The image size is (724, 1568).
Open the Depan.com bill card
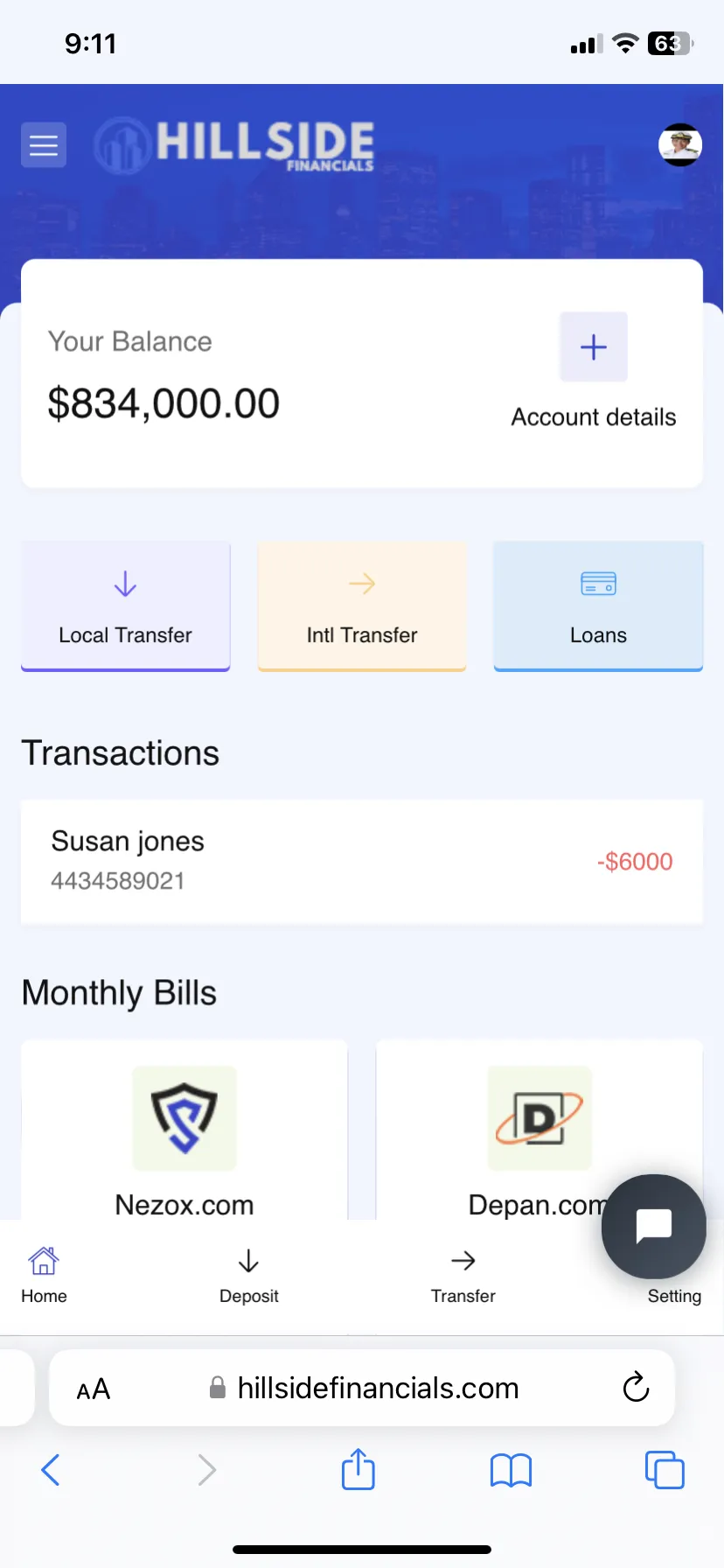(x=540, y=1130)
